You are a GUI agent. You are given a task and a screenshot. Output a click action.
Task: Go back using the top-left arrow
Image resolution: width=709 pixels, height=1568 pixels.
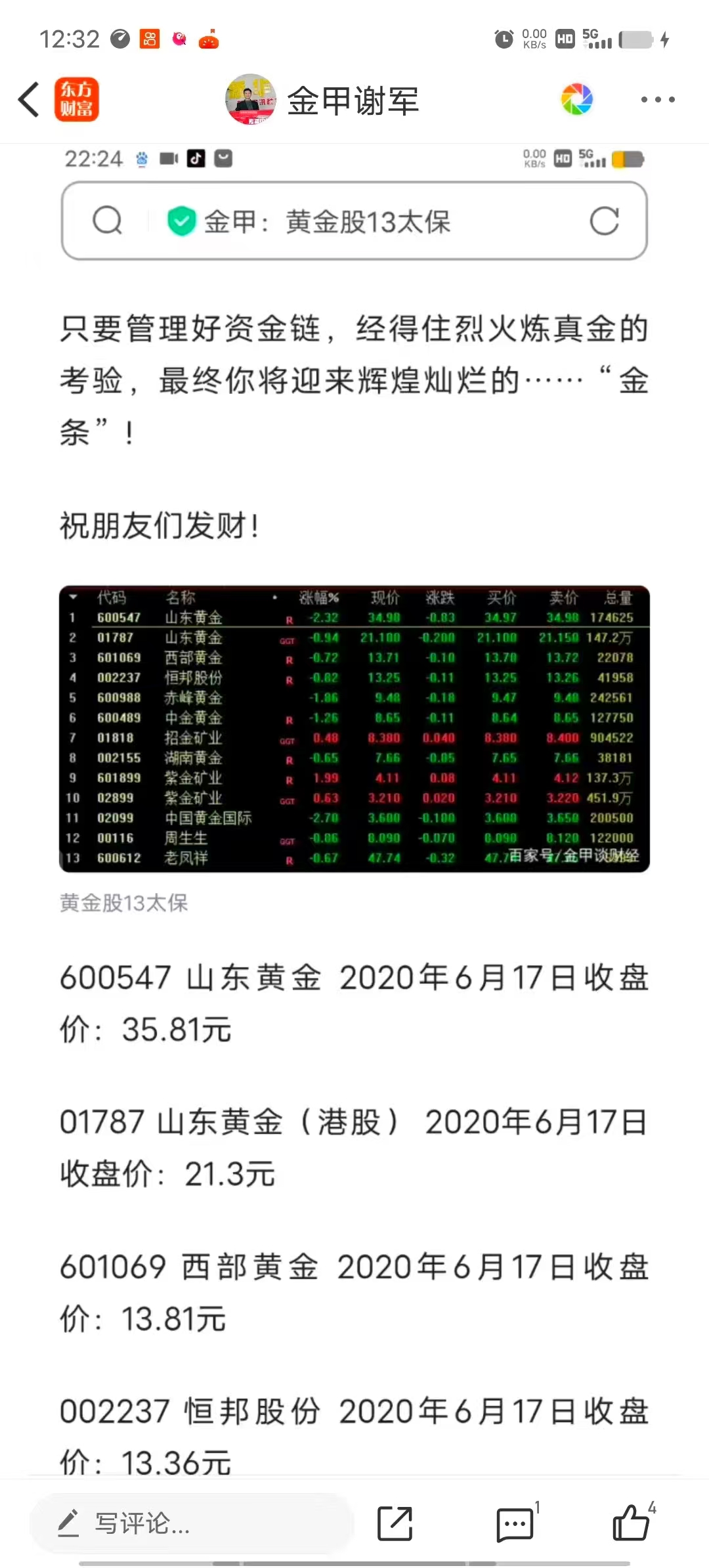29,100
